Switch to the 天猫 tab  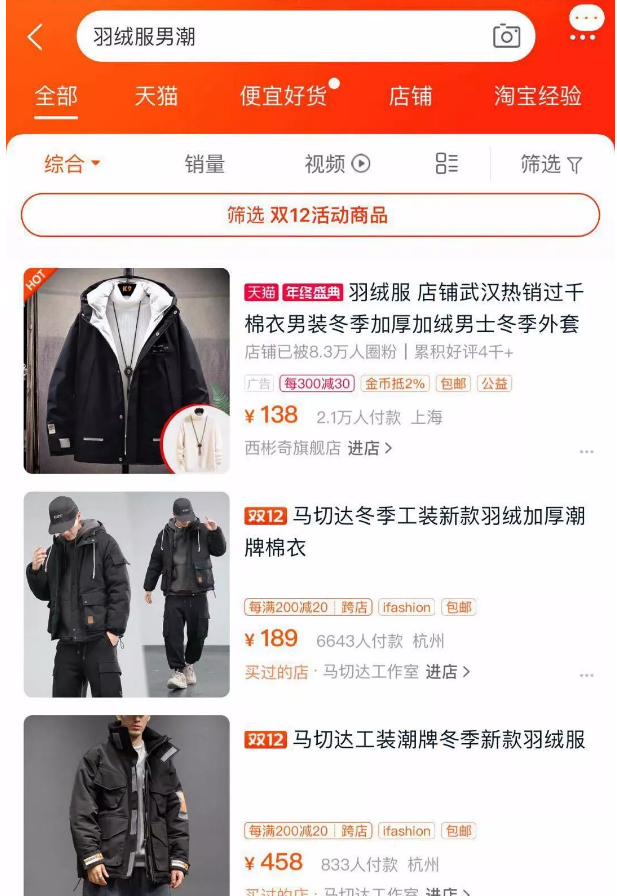point(156,96)
